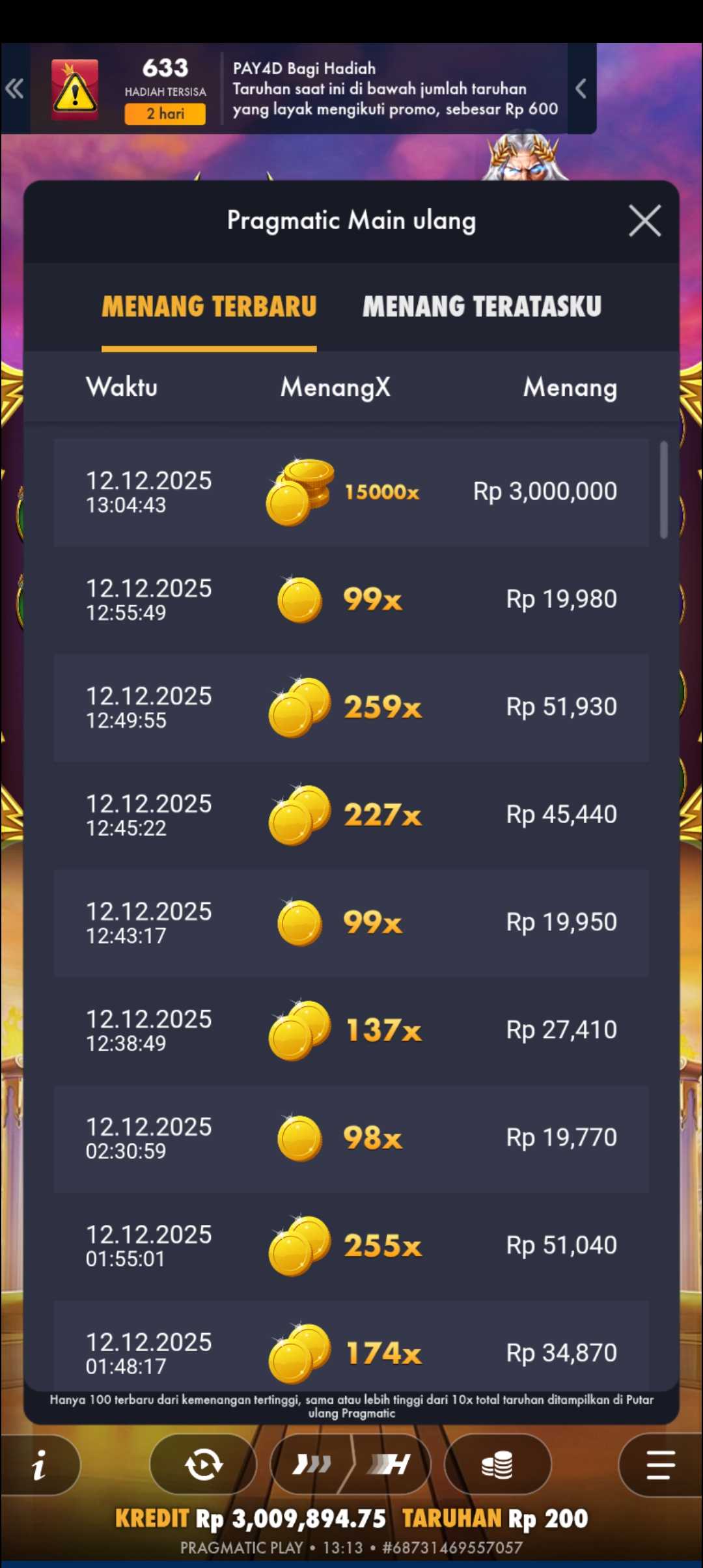Tap the arrow on the PAY4D promo banner
The width and height of the screenshot is (703, 1568).
tap(581, 89)
